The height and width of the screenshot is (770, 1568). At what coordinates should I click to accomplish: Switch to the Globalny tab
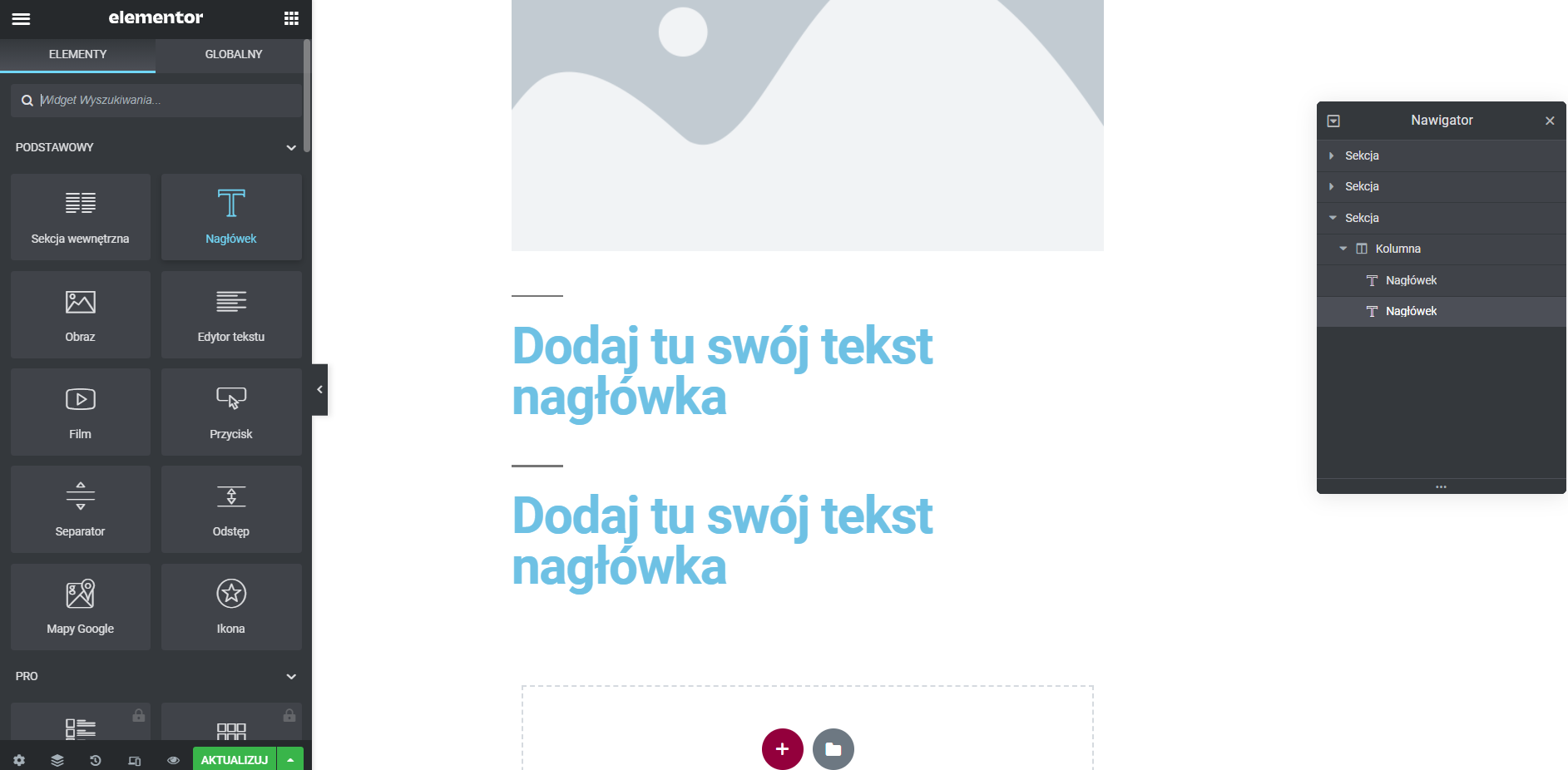(x=233, y=54)
